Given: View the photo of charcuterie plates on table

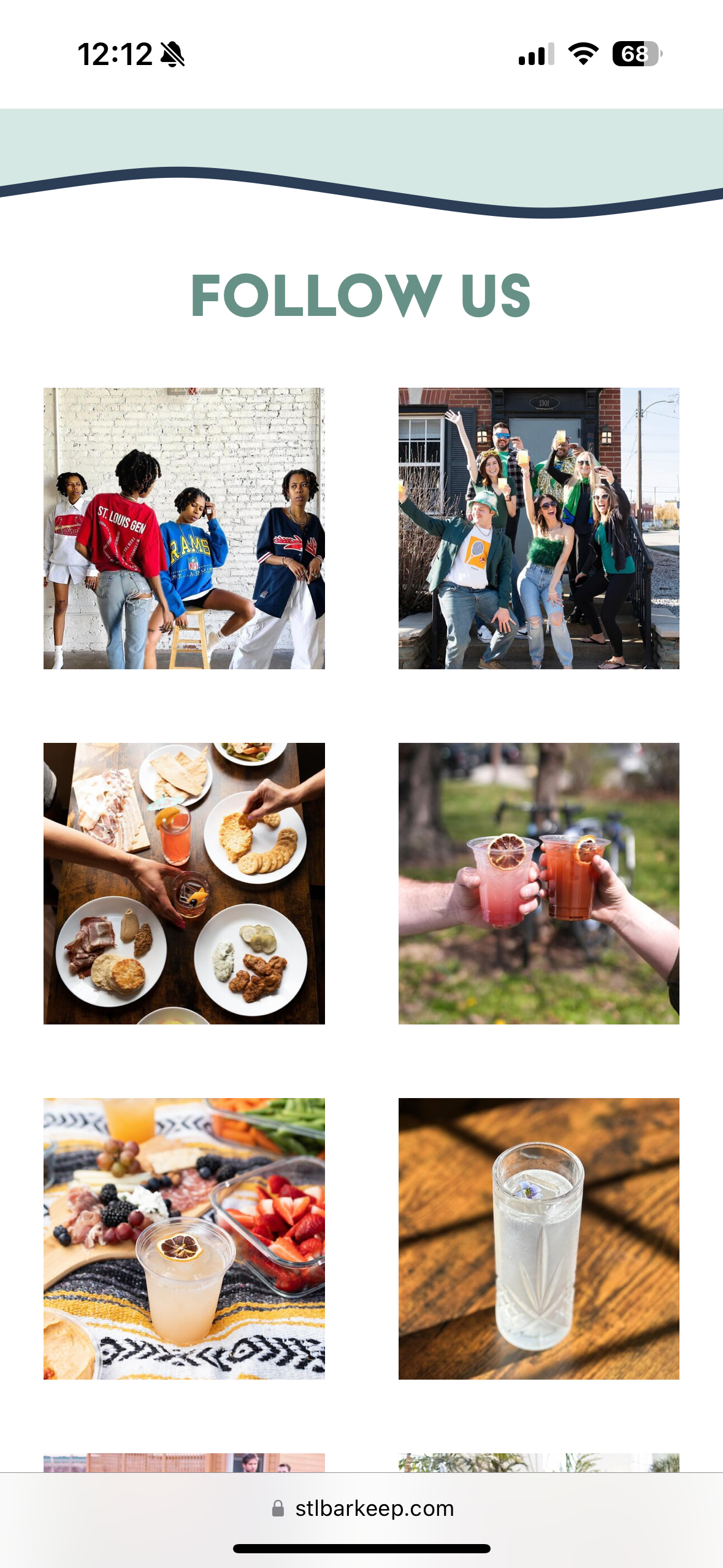Looking at the screenshot, I should 184,883.
